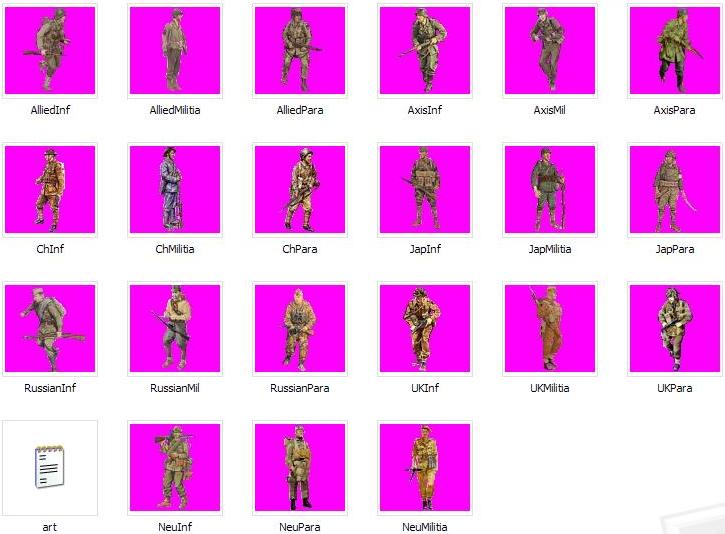Select the AxisPara image
Viewport: 725px width, 534px height.
(x=674, y=51)
